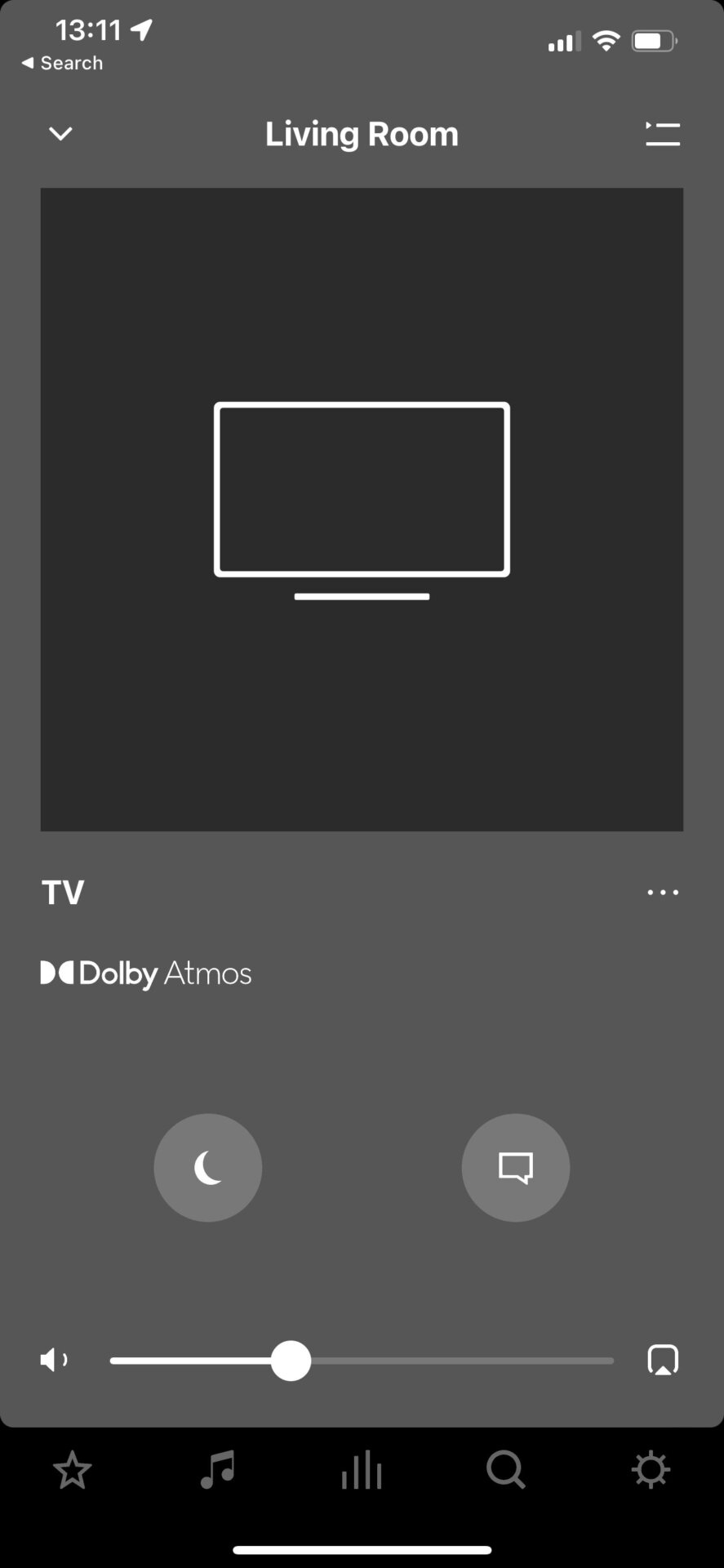Viewport: 724px width, 1568px height.
Task: Open the TV more options ellipsis
Action: [x=662, y=892]
